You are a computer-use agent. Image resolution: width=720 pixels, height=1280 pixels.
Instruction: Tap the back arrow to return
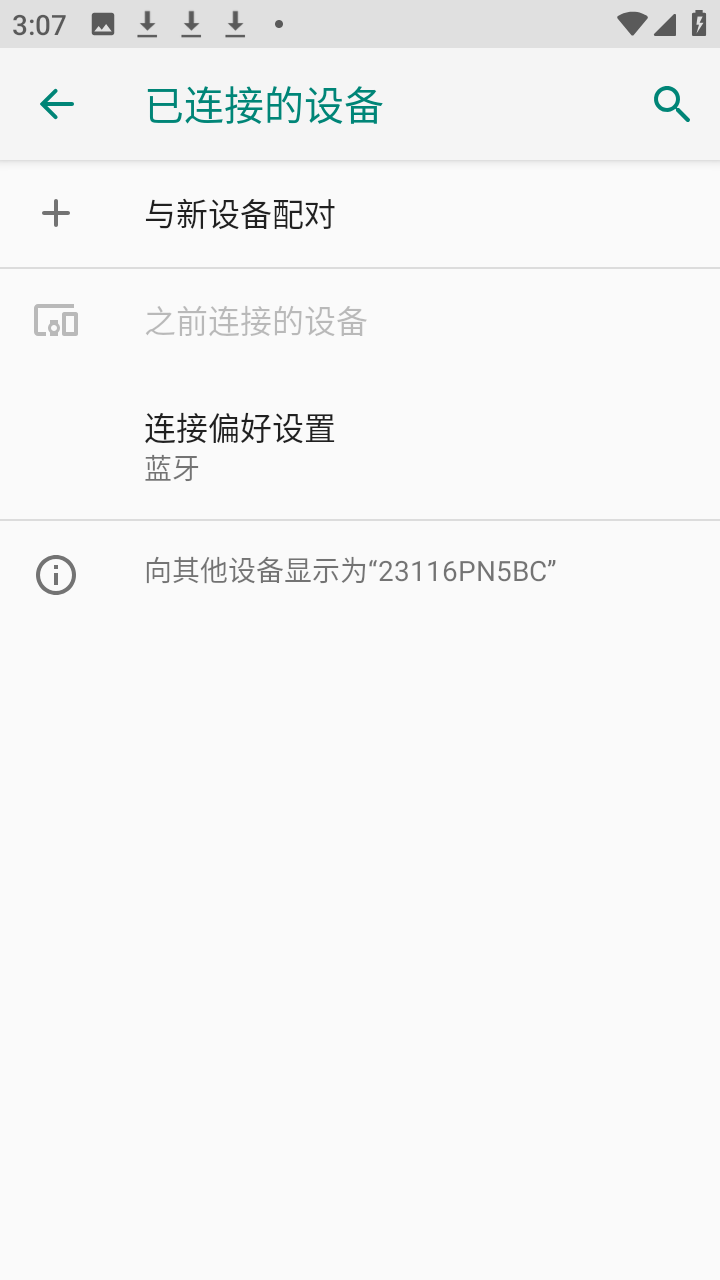click(56, 103)
